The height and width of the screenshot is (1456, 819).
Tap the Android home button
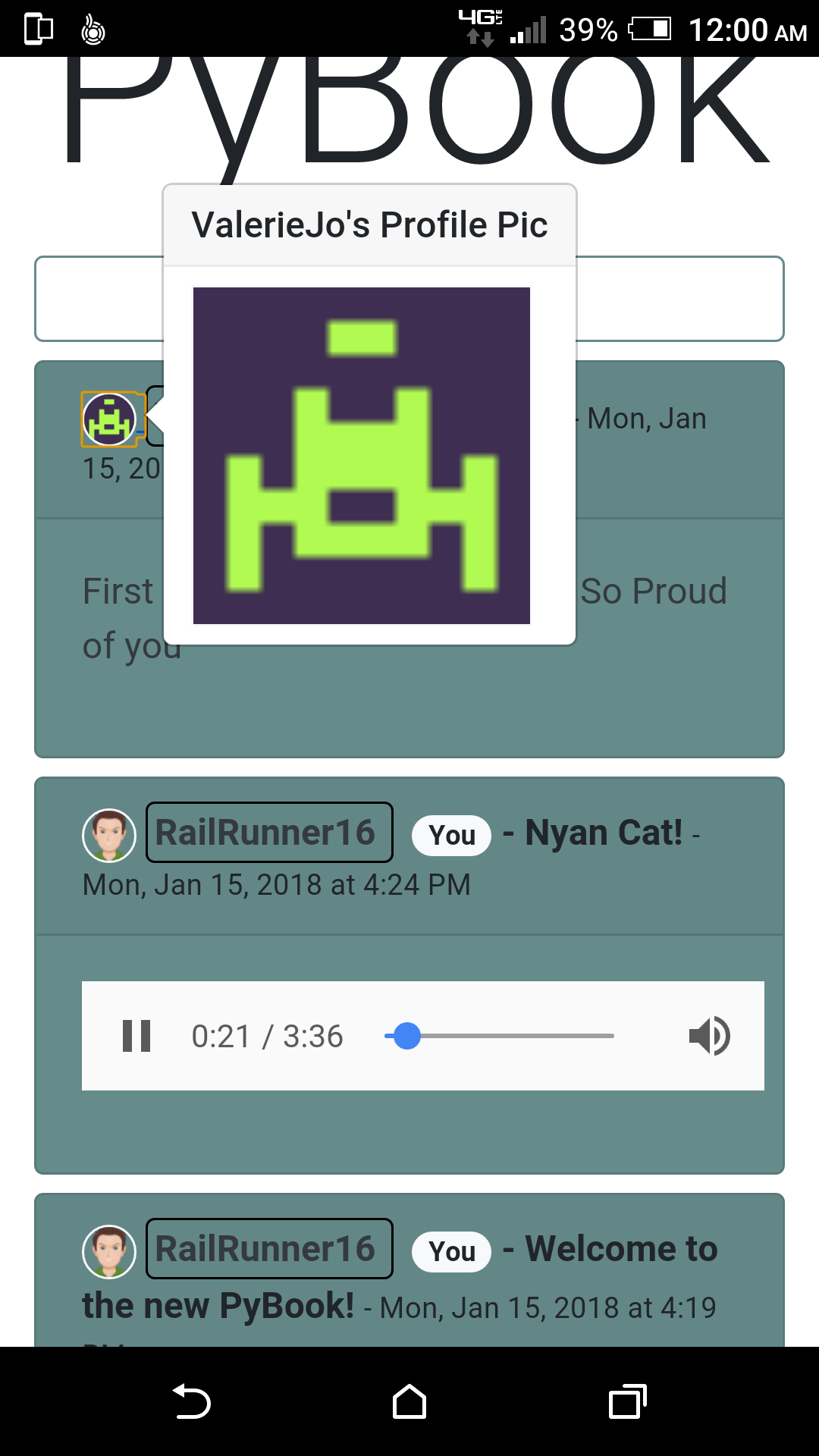(x=409, y=1401)
